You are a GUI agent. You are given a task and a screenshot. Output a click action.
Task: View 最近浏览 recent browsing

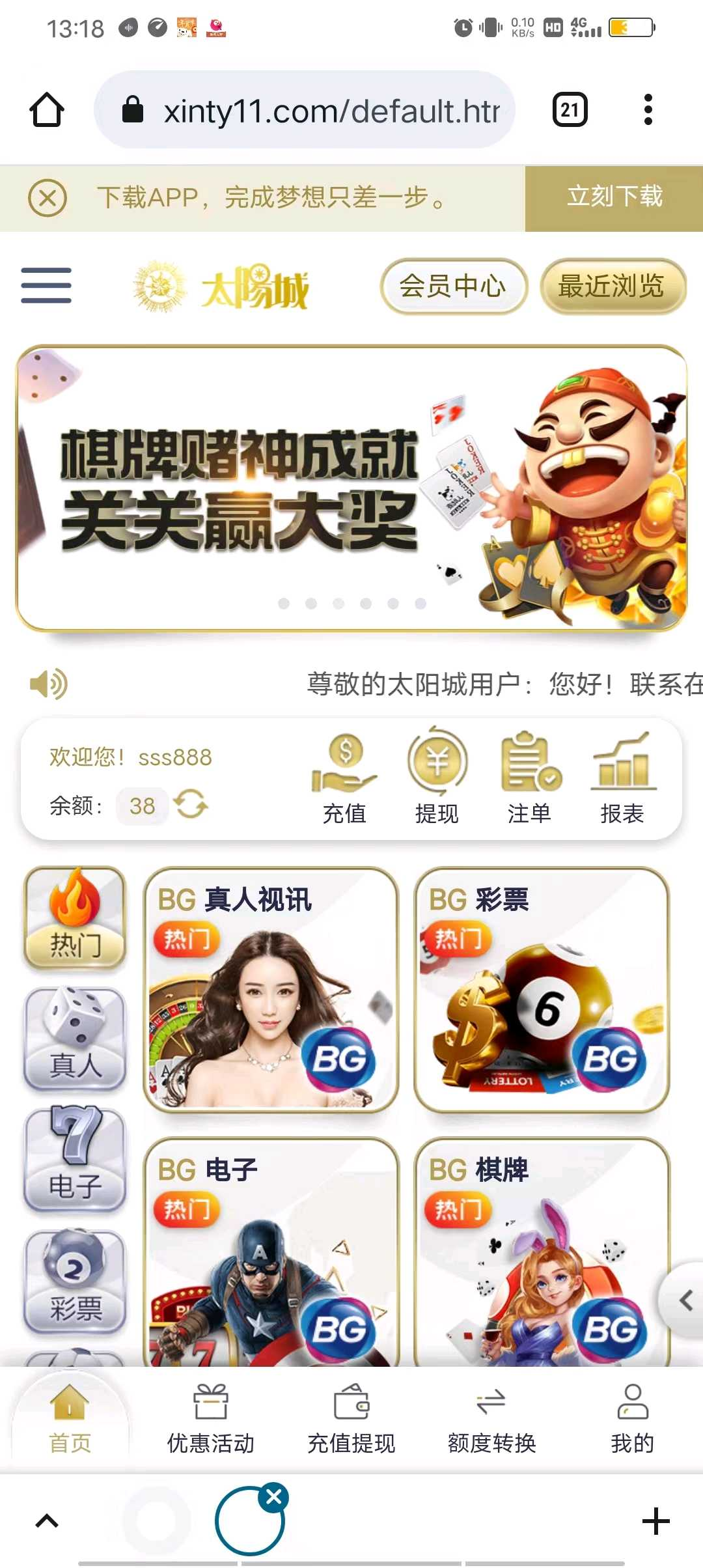tap(613, 286)
